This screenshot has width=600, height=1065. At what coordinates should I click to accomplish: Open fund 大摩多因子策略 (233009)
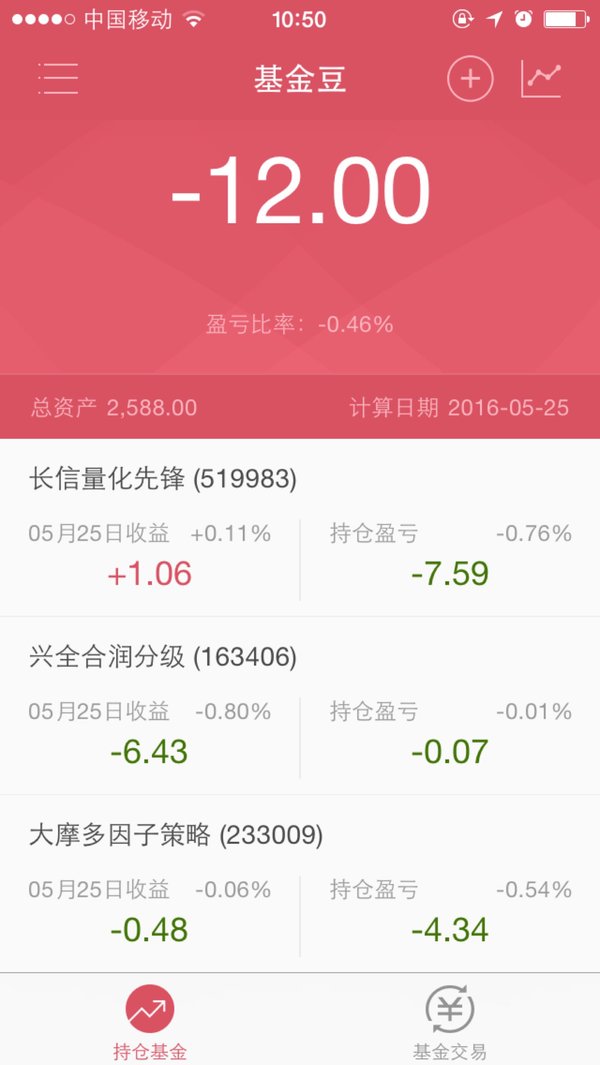pos(300,884)
